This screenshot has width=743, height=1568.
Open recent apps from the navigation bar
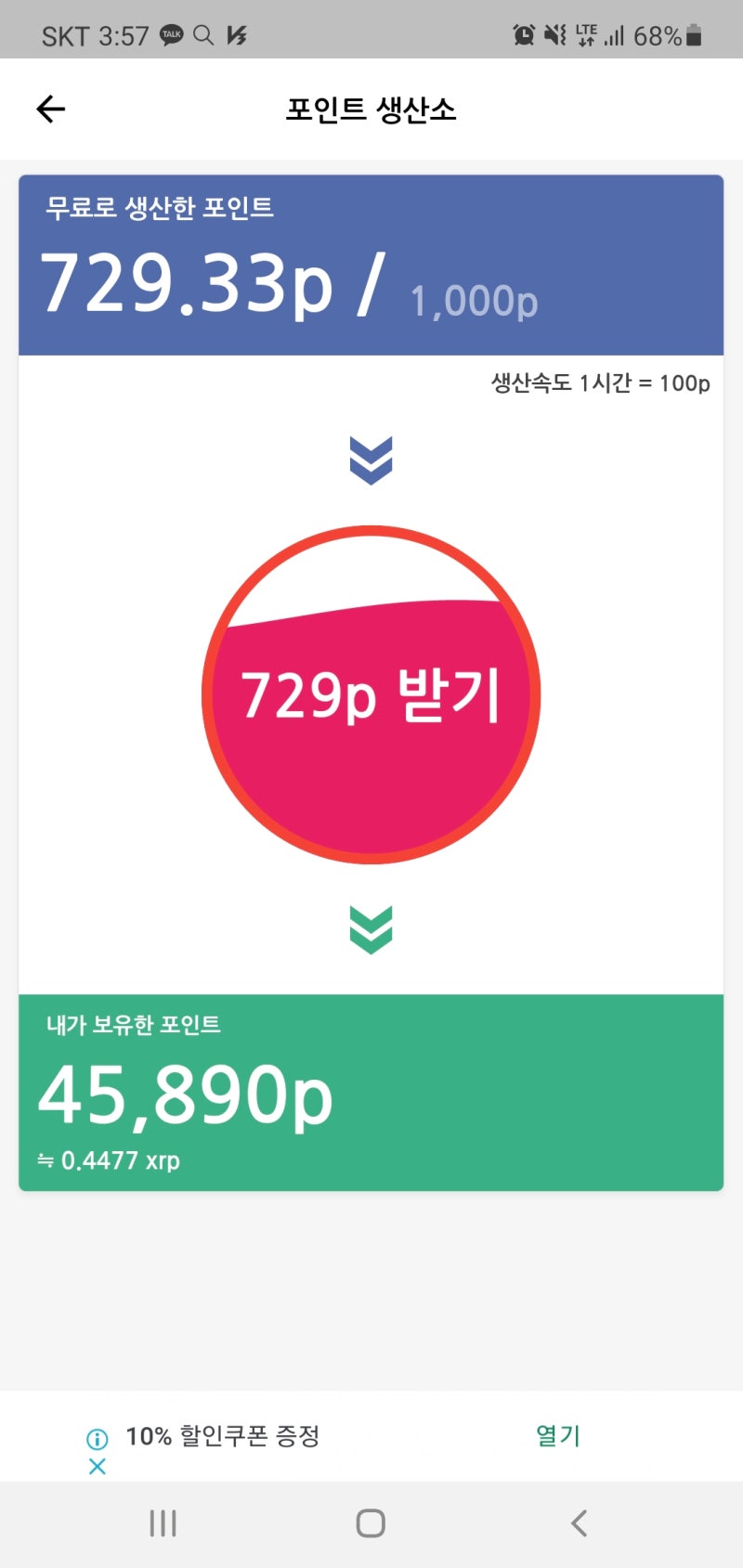(x=163, y=1523)
